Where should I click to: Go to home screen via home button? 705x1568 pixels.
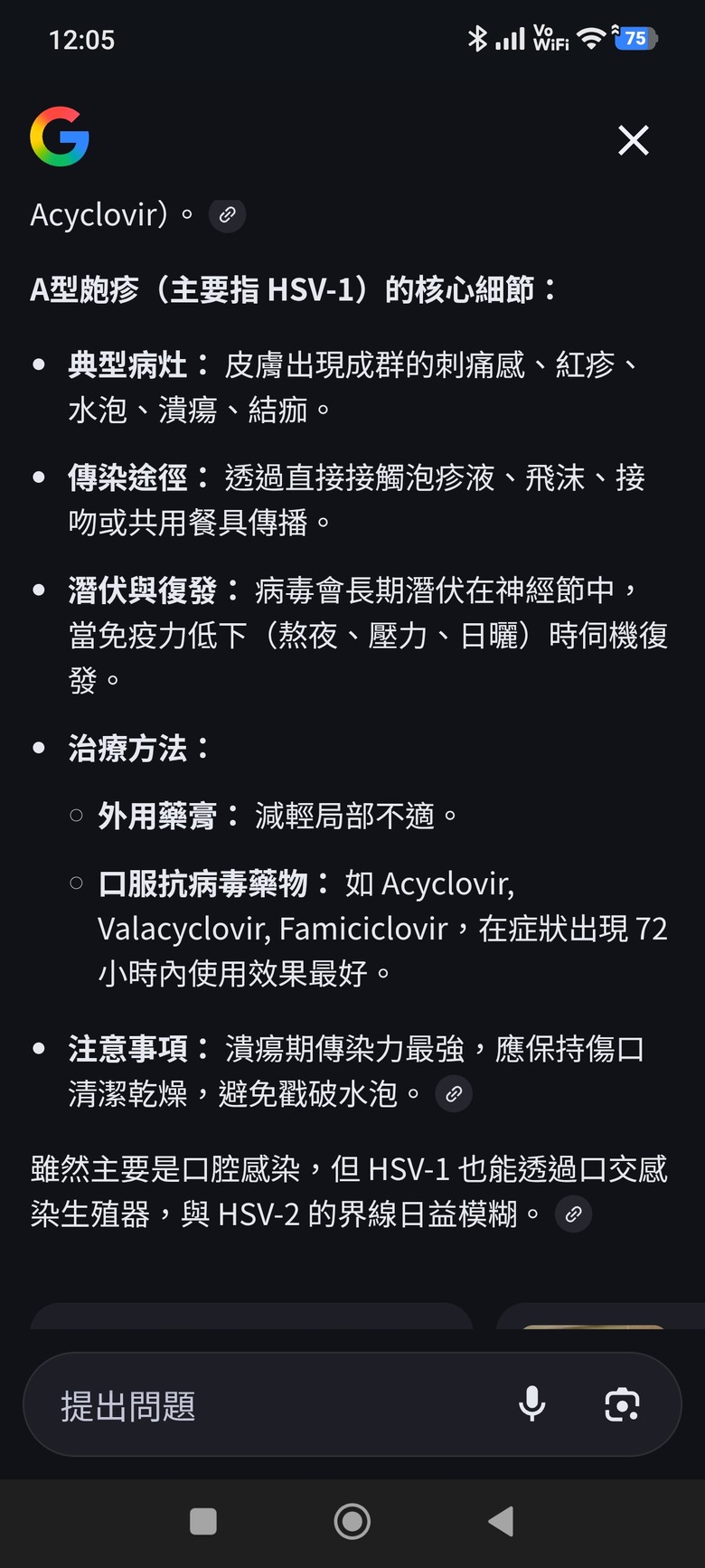coord(352,1521)
